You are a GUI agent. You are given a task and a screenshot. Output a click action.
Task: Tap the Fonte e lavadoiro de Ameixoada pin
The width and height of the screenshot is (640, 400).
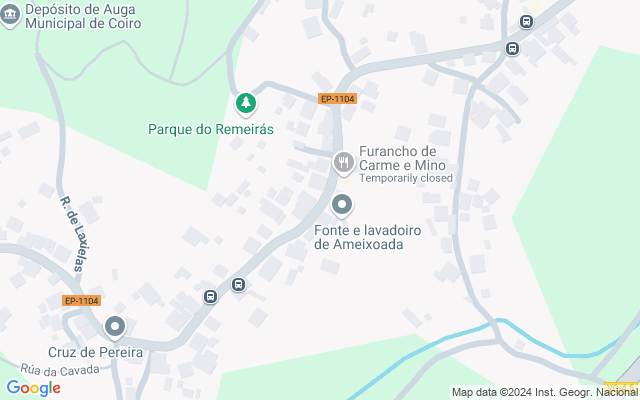342,205
